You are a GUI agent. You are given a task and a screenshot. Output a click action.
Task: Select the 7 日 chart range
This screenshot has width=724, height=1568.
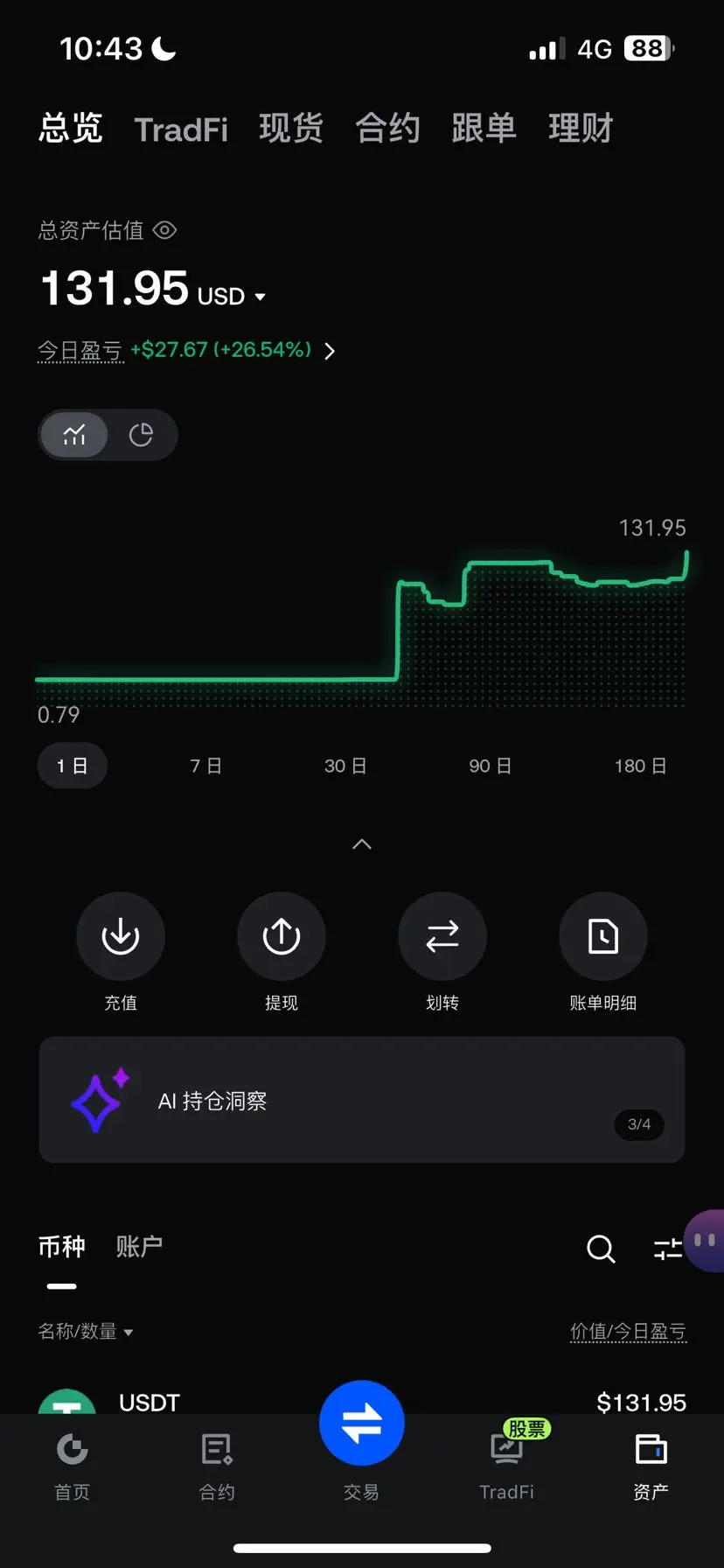click(205, 766)
